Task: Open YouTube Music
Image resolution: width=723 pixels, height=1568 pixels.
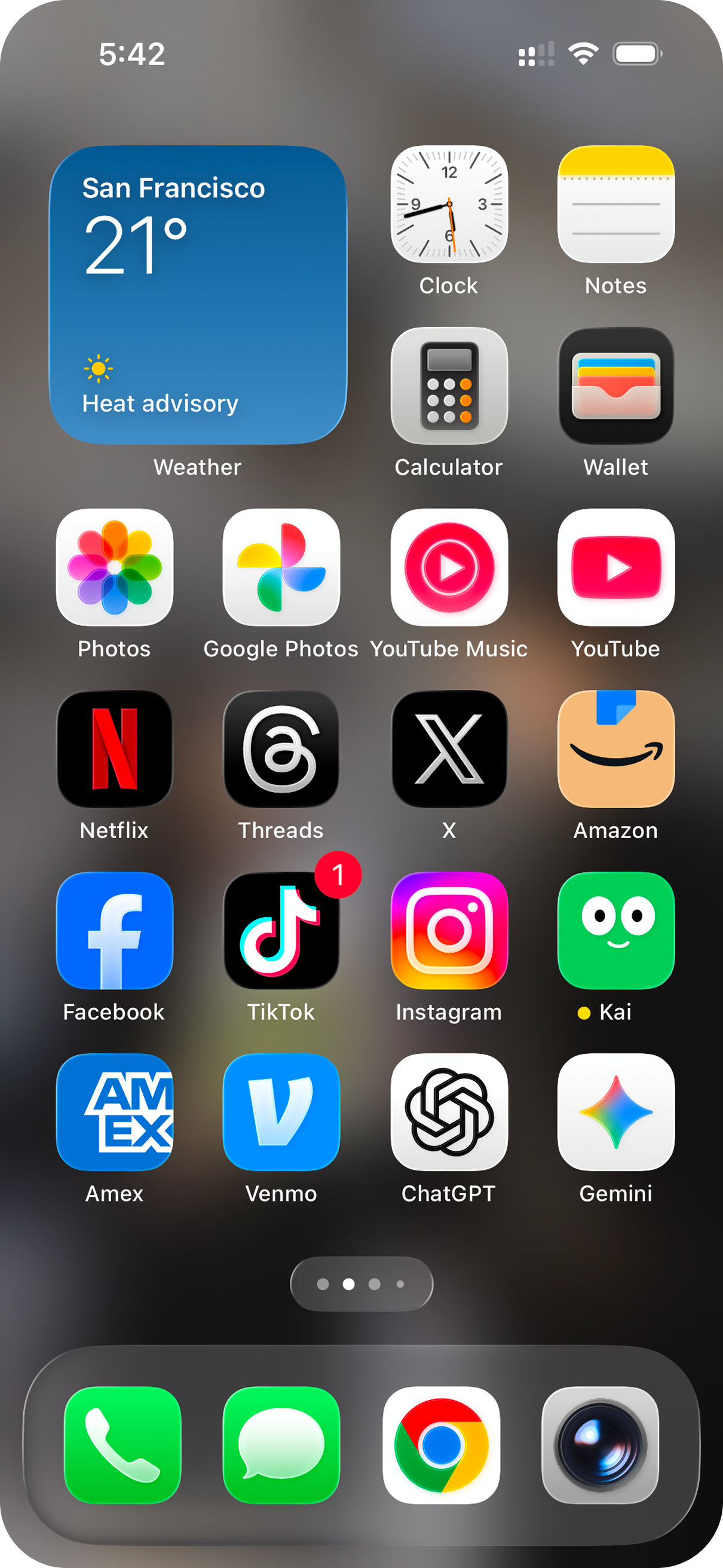Action: point(449,567)
